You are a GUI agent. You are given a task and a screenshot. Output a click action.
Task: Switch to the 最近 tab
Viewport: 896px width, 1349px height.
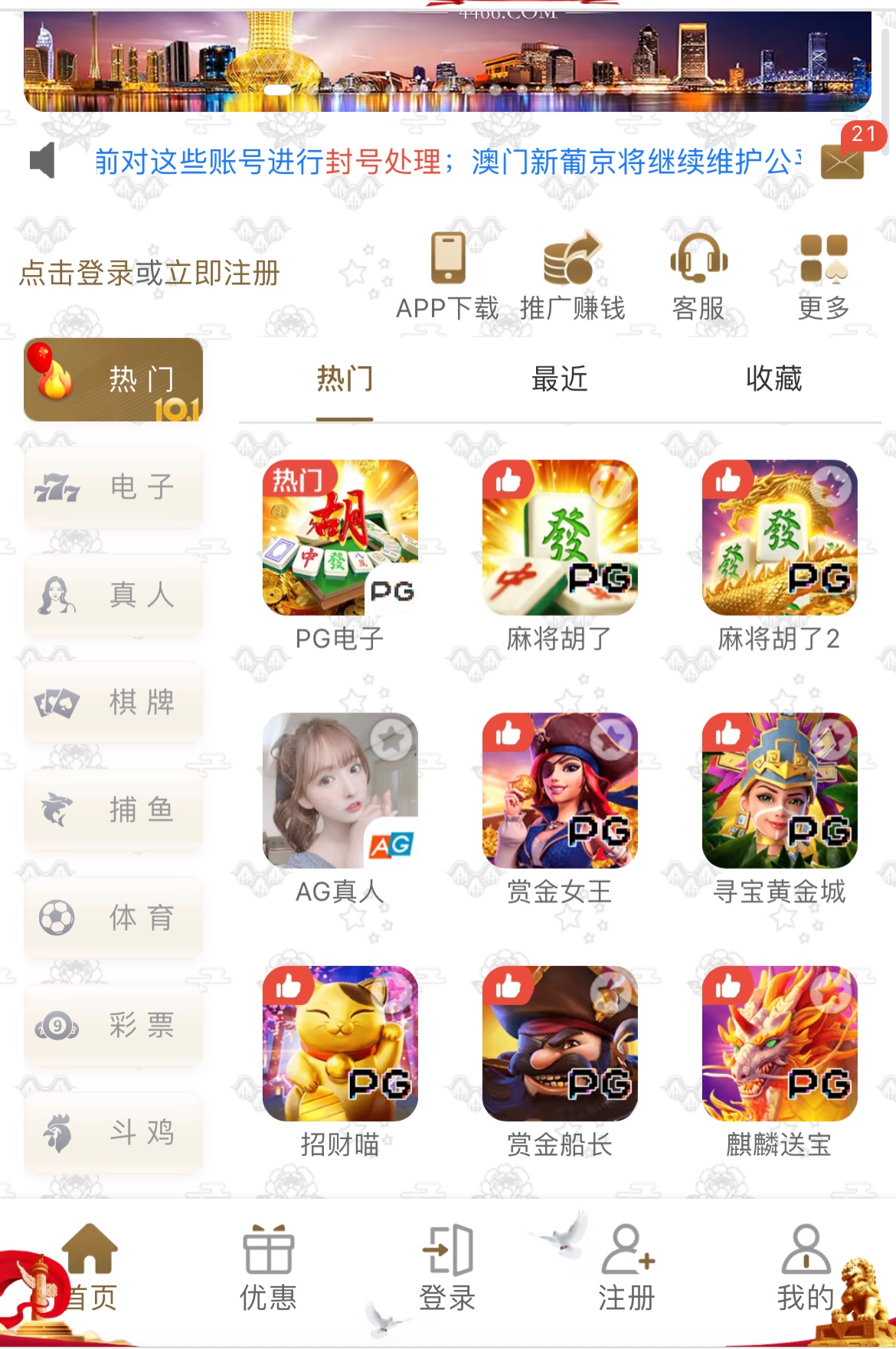coord(560,379)
